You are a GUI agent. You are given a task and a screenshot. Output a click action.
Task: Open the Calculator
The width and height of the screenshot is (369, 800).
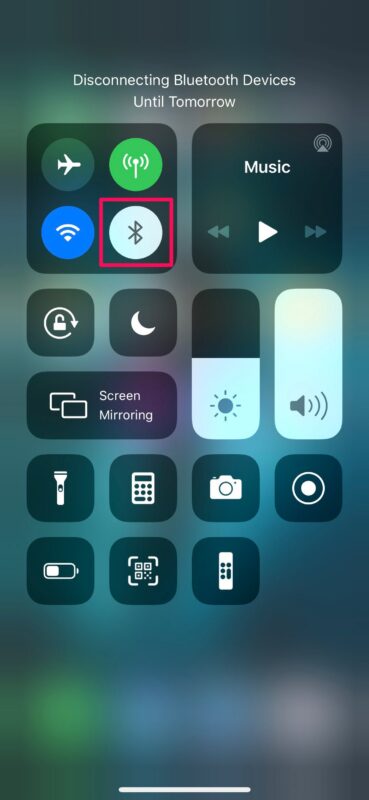143,488
